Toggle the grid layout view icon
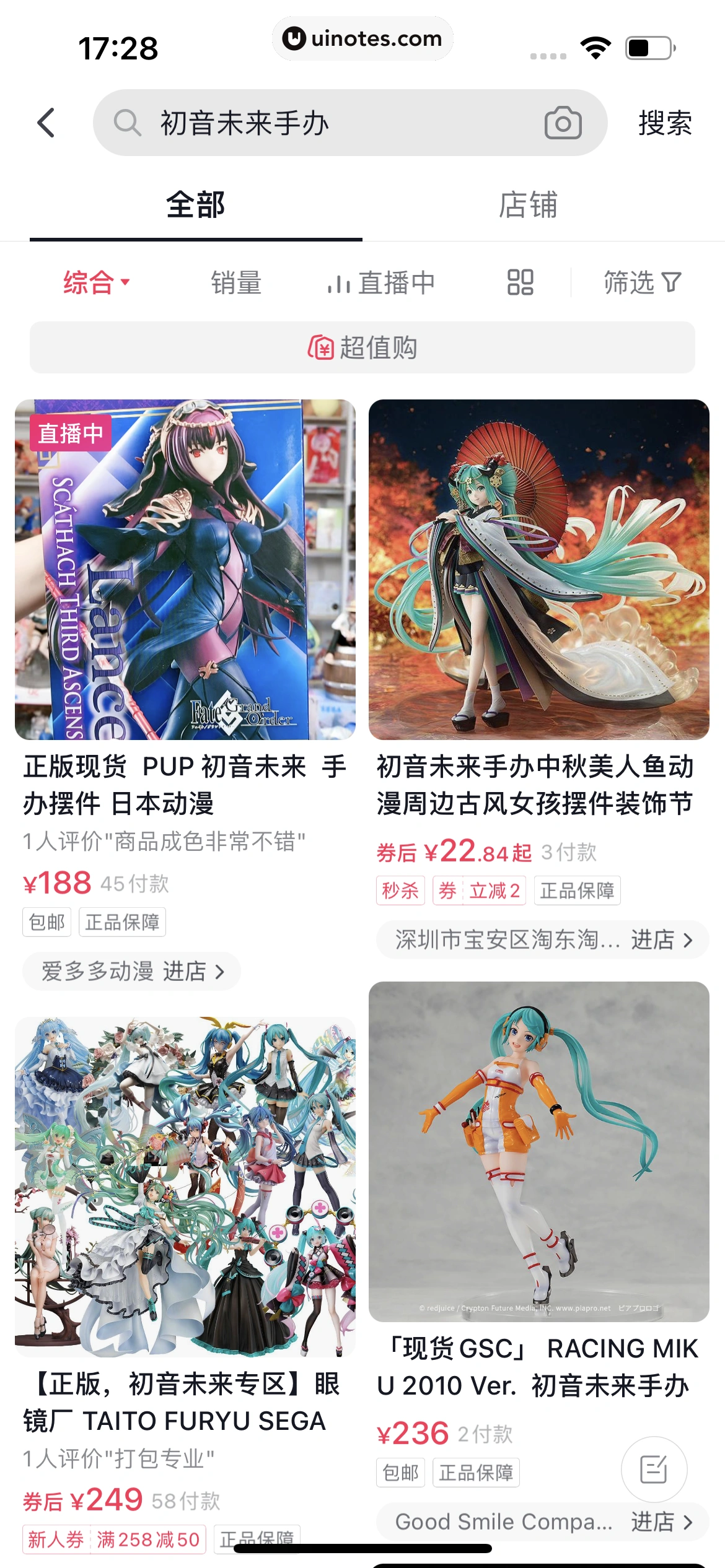The image size is (725, 1568). pos(520,282)
